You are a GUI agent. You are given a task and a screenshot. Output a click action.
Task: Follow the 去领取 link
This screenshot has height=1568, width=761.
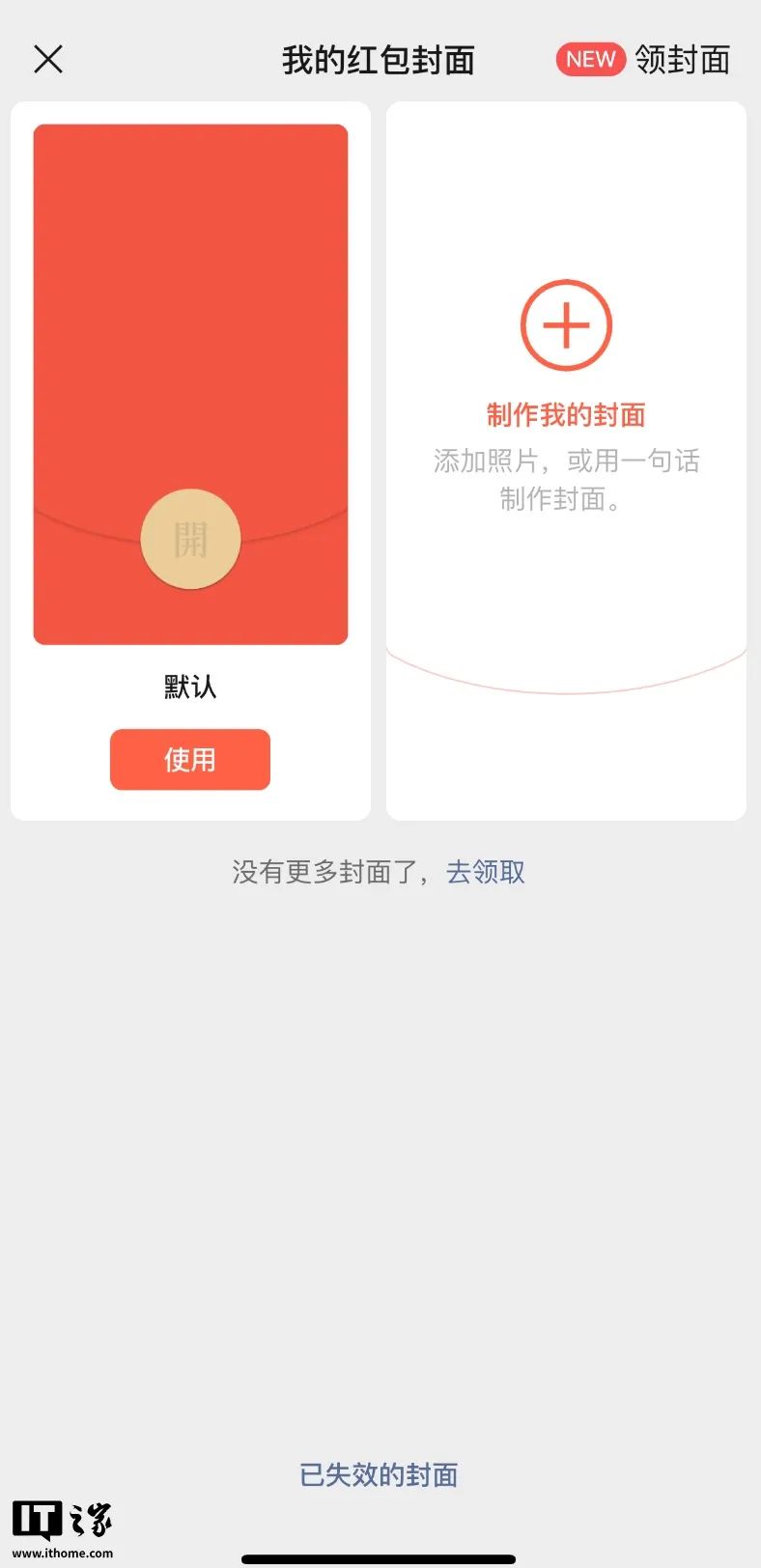click(486, 872)
